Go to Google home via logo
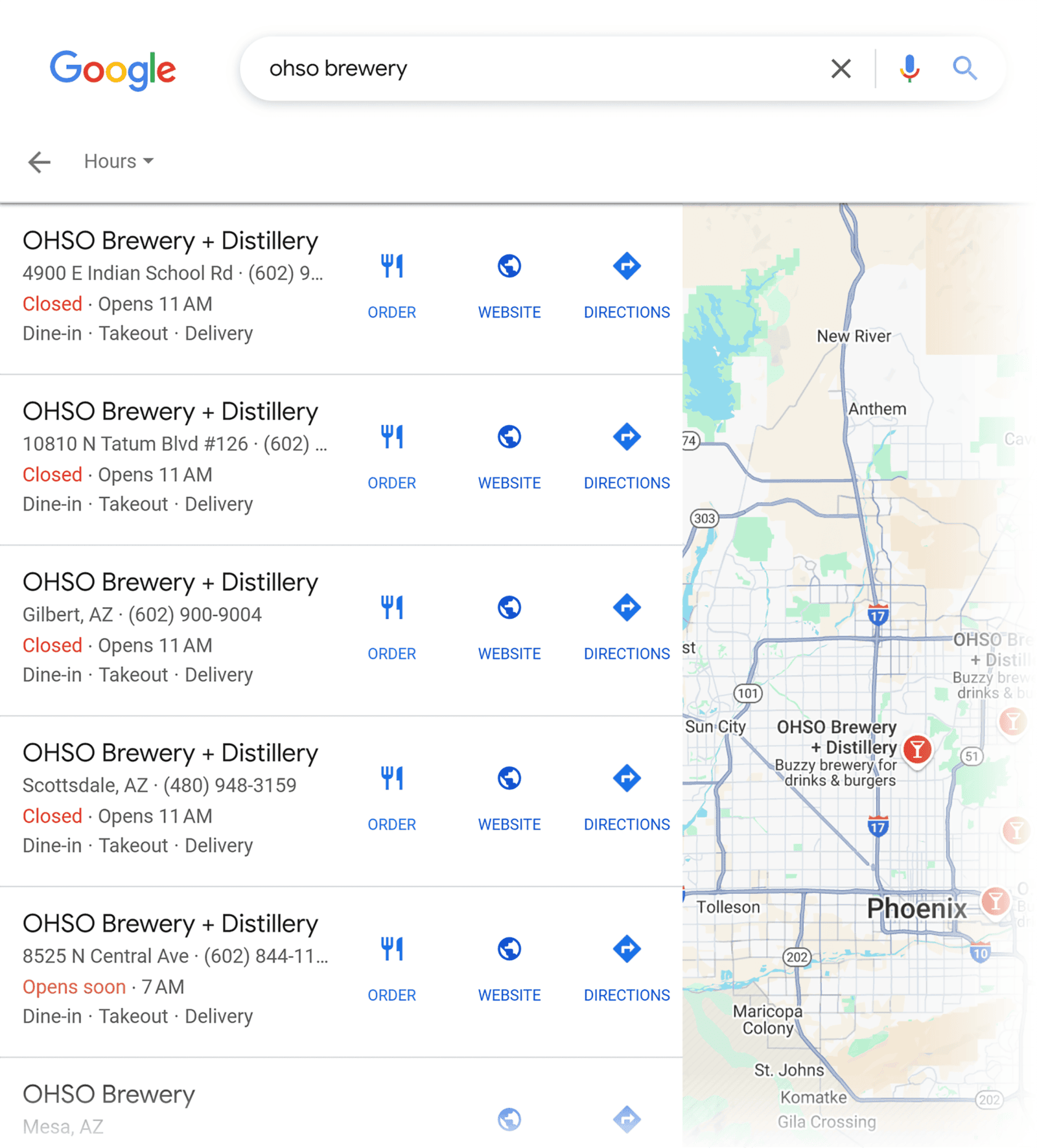The image size is (1037, 1148). pos(113,69)
